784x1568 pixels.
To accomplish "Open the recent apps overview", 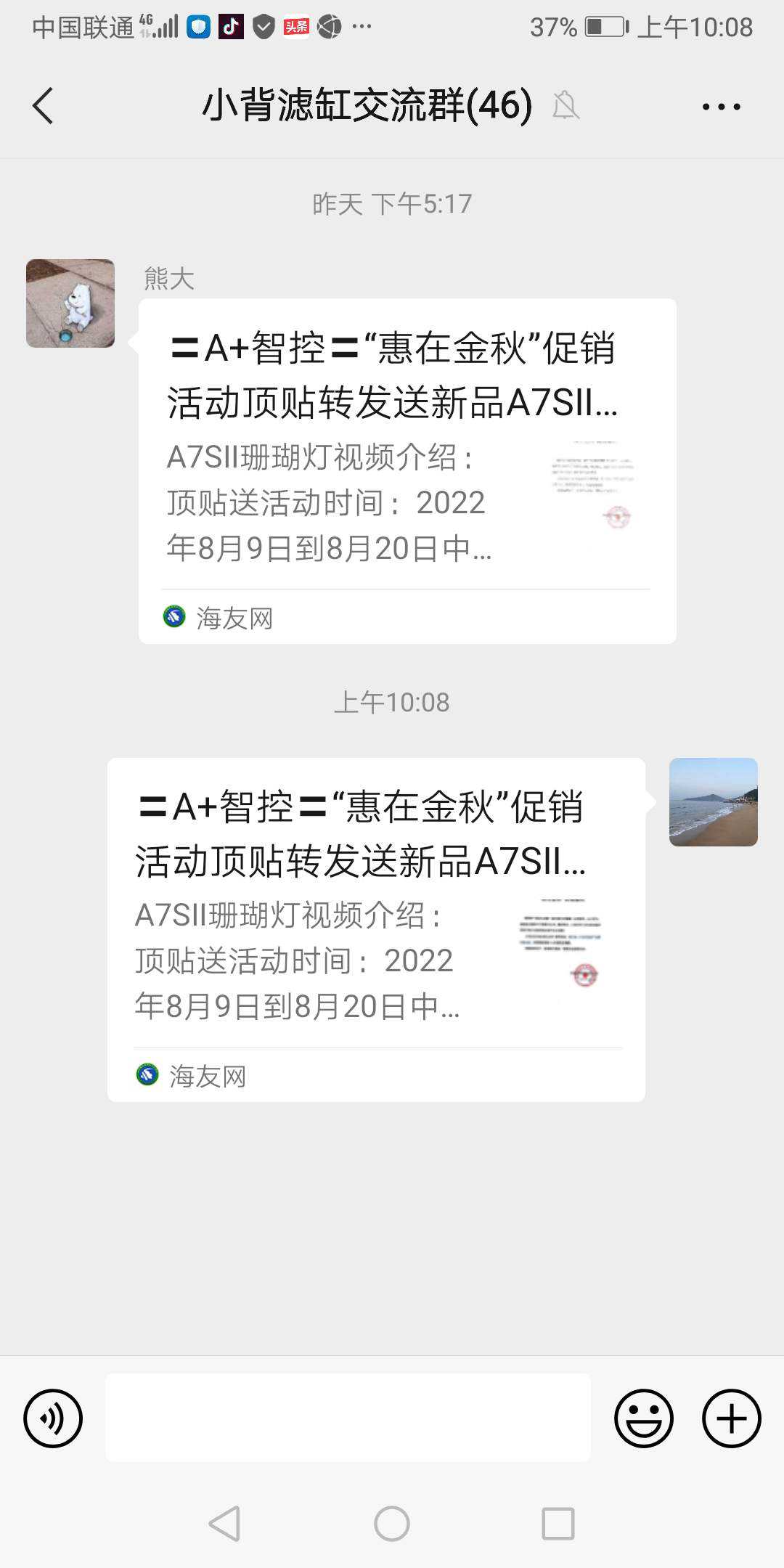I will click(x=558, y=1523).
